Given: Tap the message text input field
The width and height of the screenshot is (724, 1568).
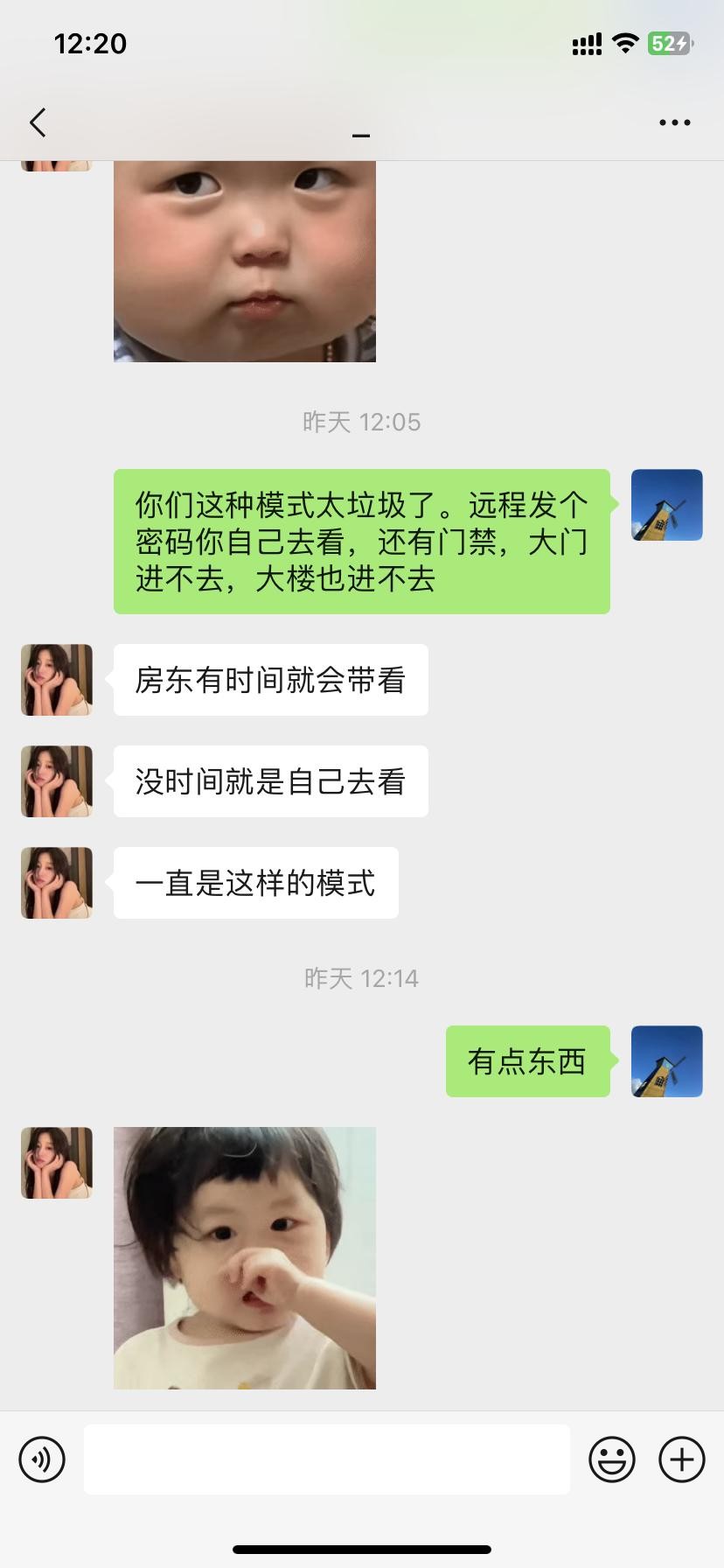Looking at the screenshot, I should [327, 1459].
